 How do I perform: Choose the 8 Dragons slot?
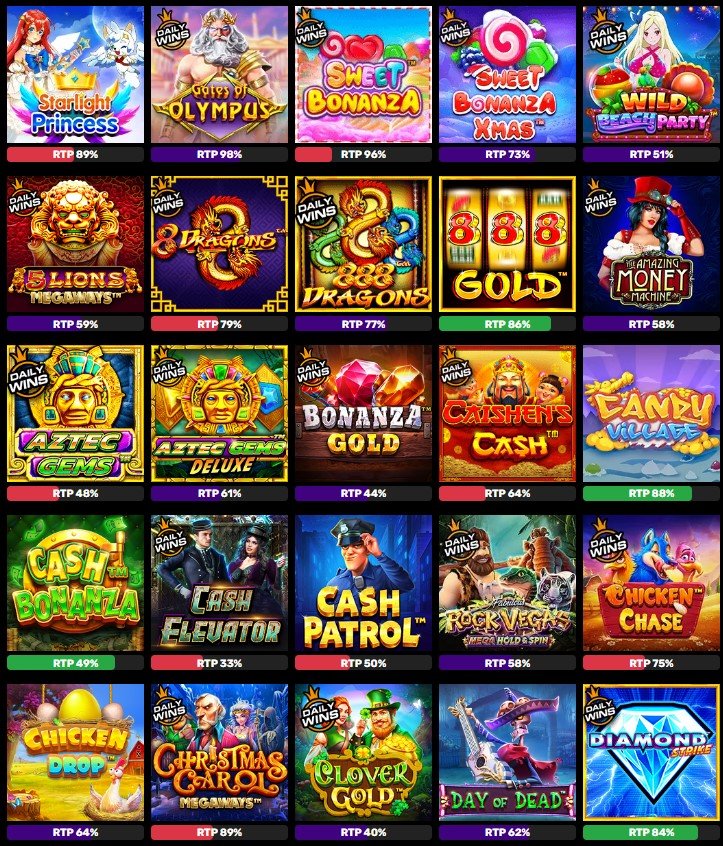pos(219,244)
